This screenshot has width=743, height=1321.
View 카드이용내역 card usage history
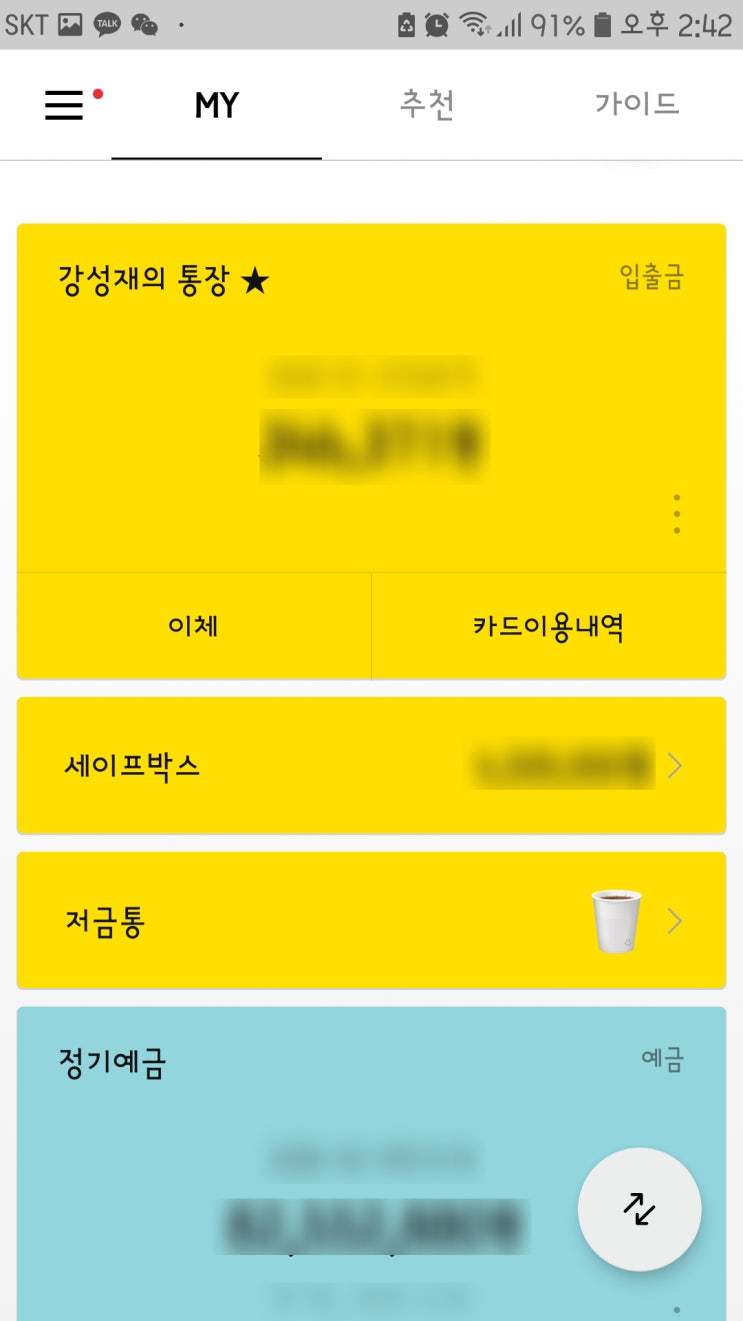click(548, 627)
